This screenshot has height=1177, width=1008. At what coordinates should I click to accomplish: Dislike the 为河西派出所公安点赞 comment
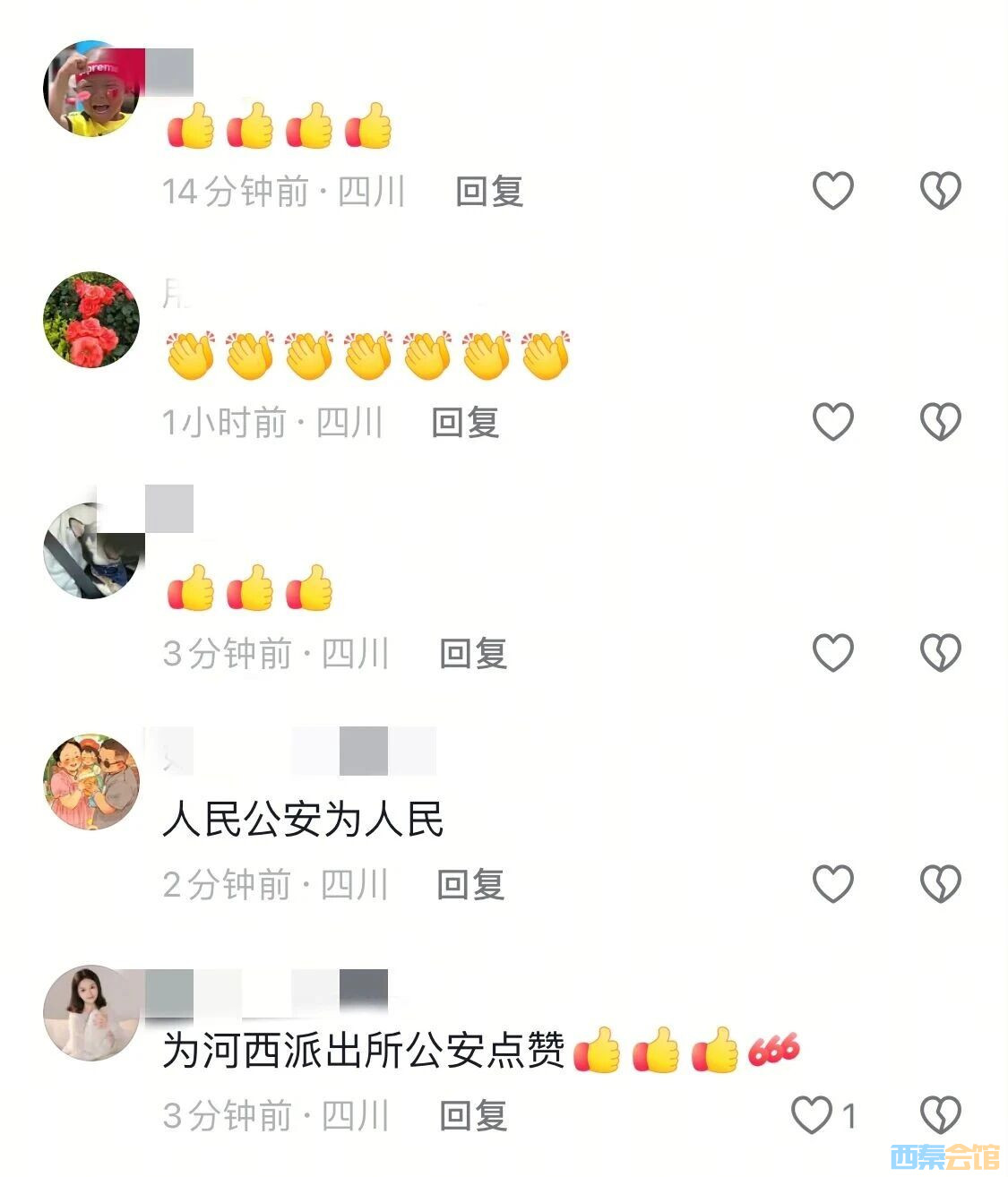(x=940, y=1115)
